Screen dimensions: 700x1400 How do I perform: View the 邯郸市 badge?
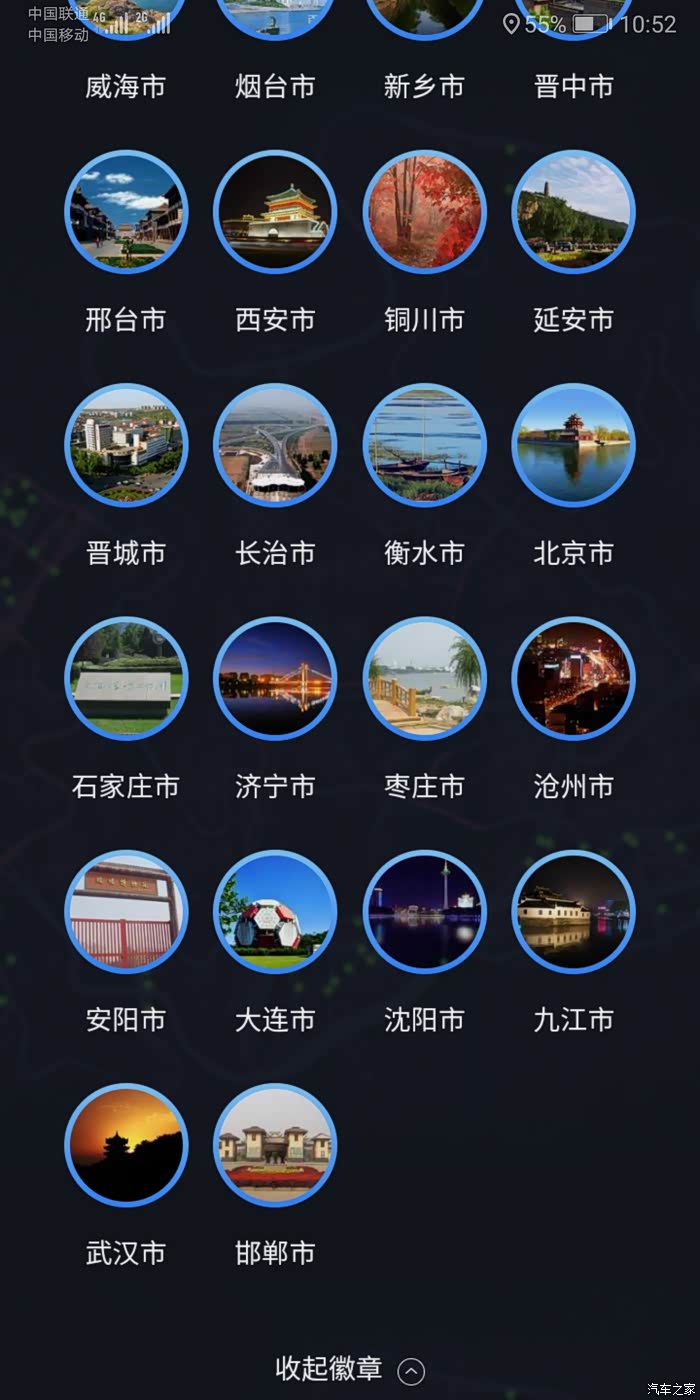(x=275, y=1144)
